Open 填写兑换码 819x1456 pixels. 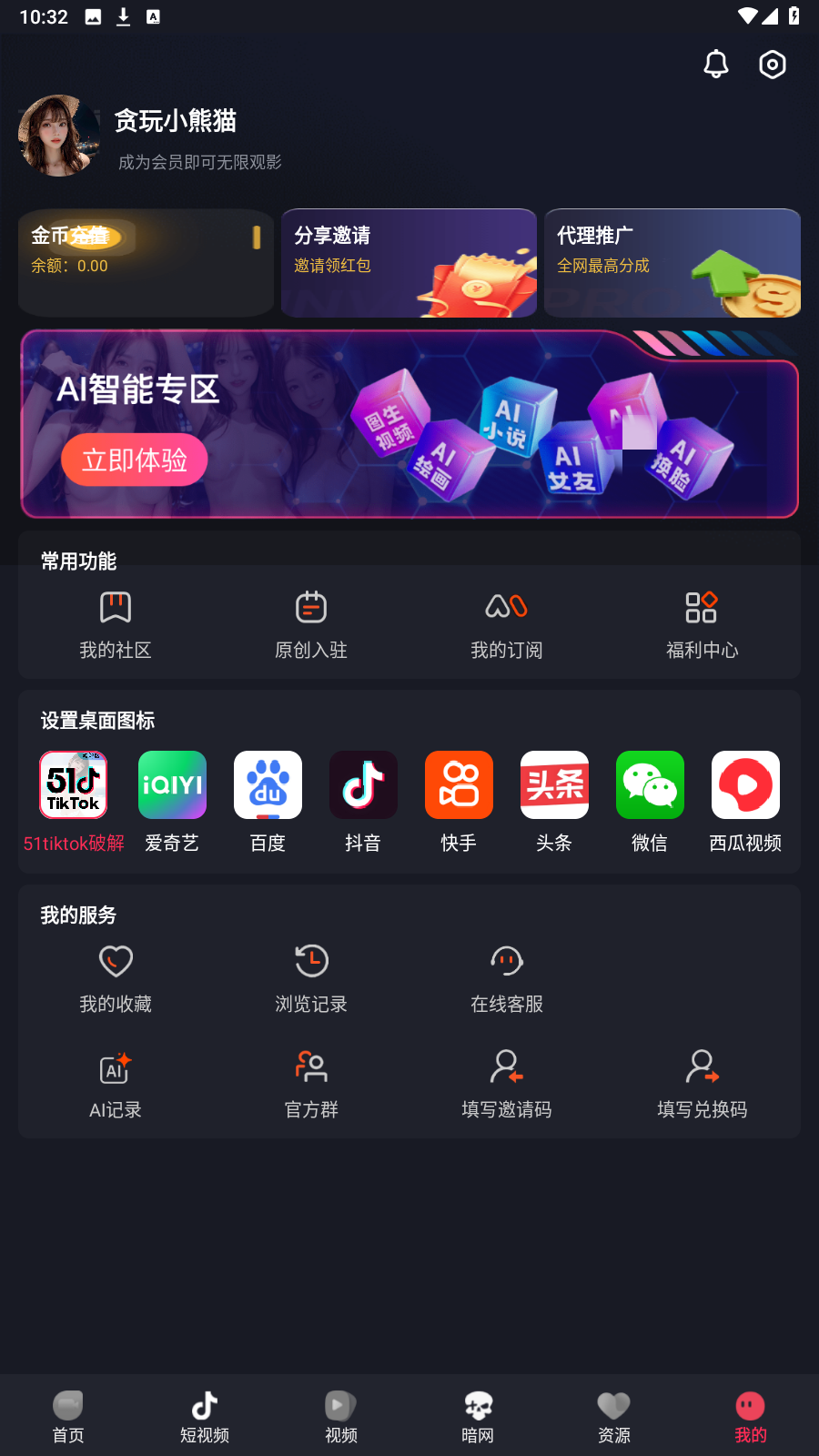tap(702, 1083)
